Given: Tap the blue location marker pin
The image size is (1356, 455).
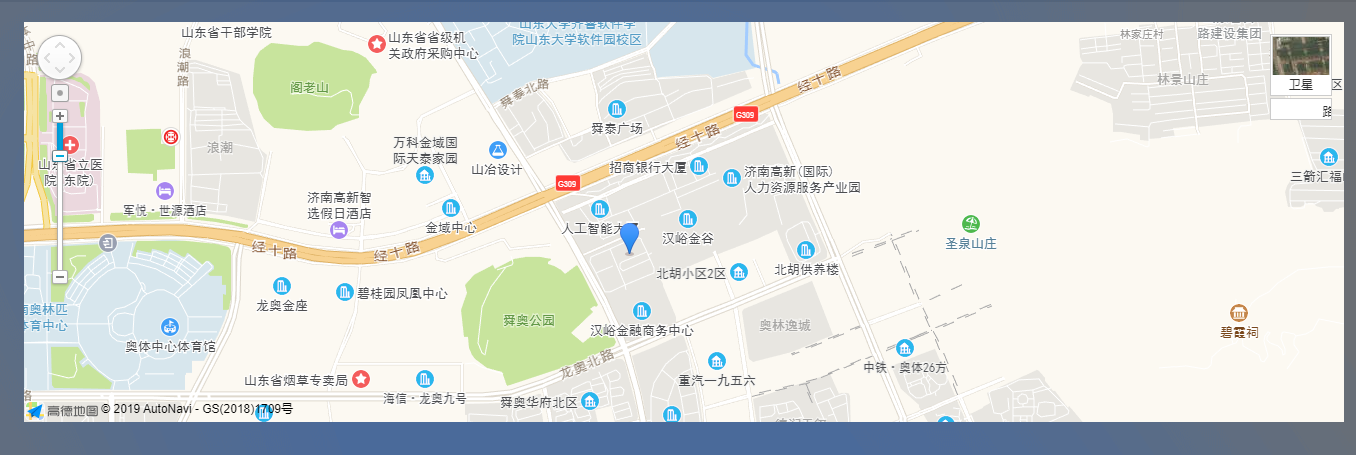Looking at the screenshot, I should tap(629, 238).
